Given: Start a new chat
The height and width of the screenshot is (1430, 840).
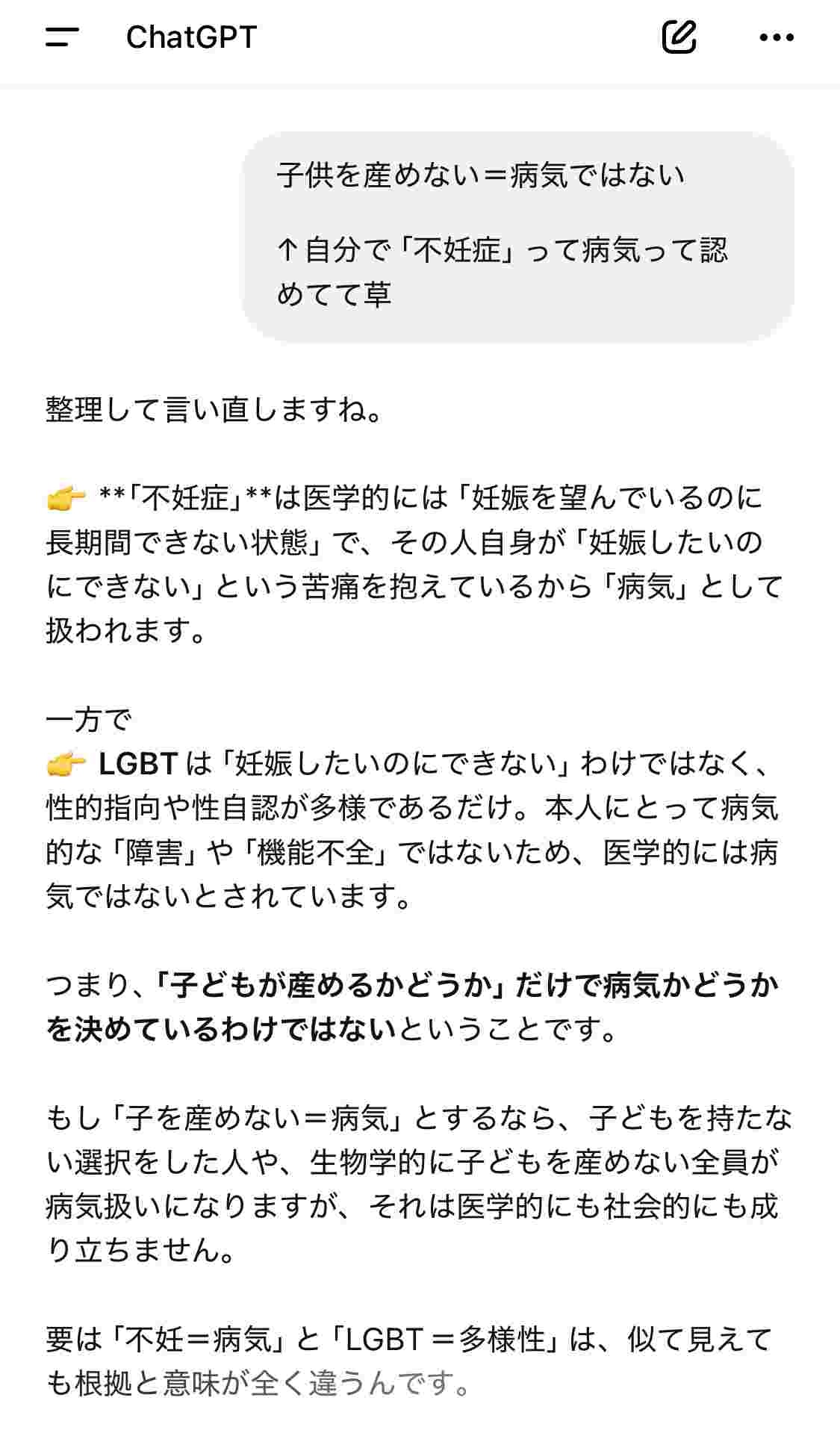Looking at the screenshot, I should coord(679,37).
